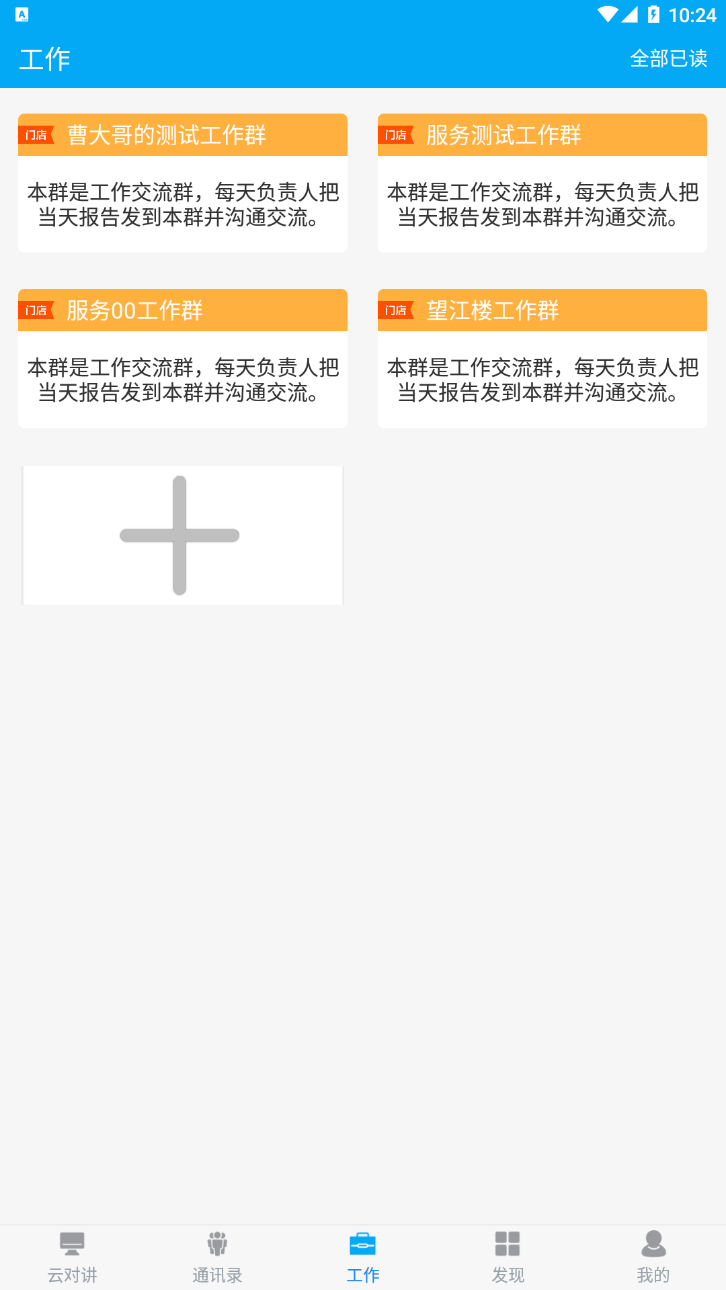The width and height of the screenshot is (726, 1290).
Task: Select the 通讯录 contacts icon
Action: pos(217,1241)
